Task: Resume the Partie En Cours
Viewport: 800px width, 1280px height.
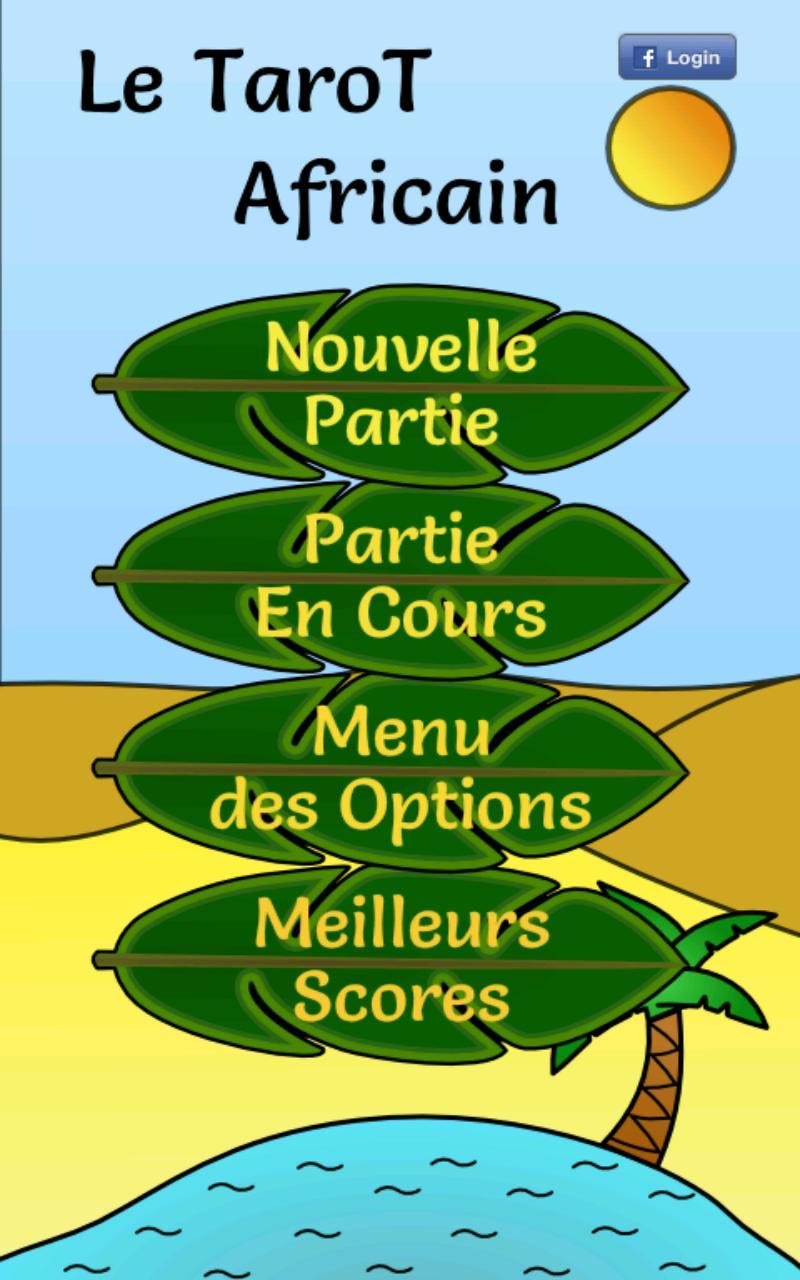Action: 400,578
